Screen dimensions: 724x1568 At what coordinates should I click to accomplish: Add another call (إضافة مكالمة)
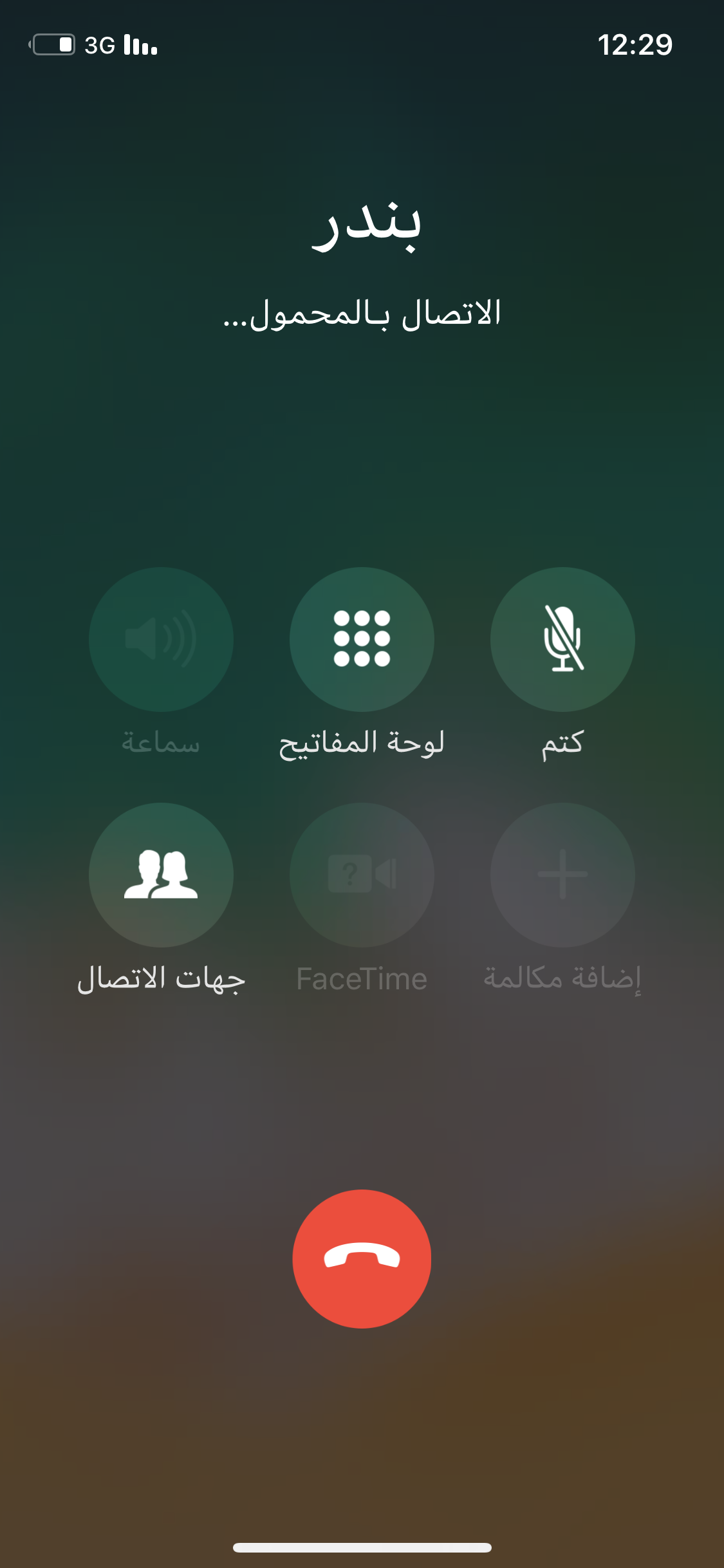tap(562, 875)
